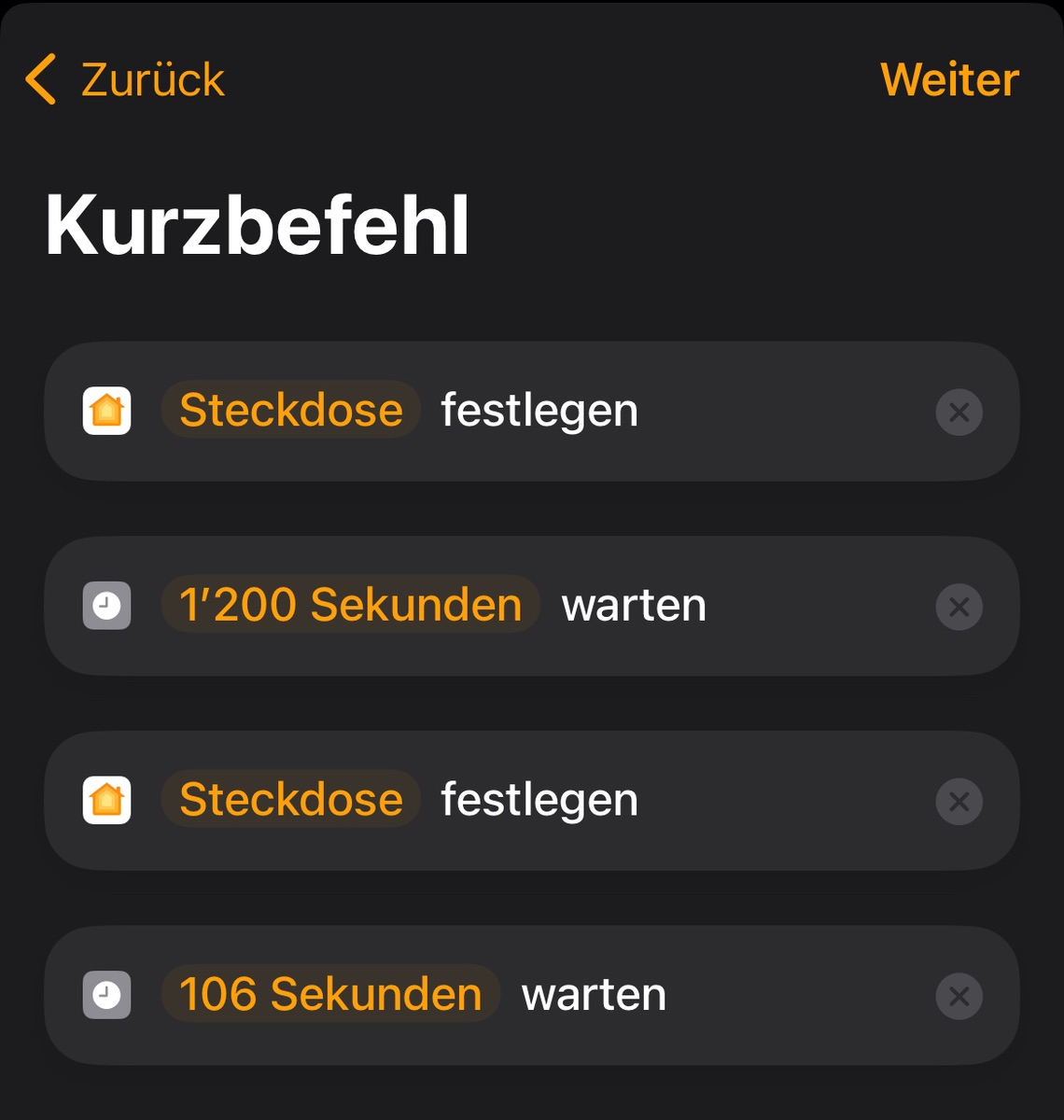
Task: Delete the 106 Sekunden warten action
Action: pos(959,996)
